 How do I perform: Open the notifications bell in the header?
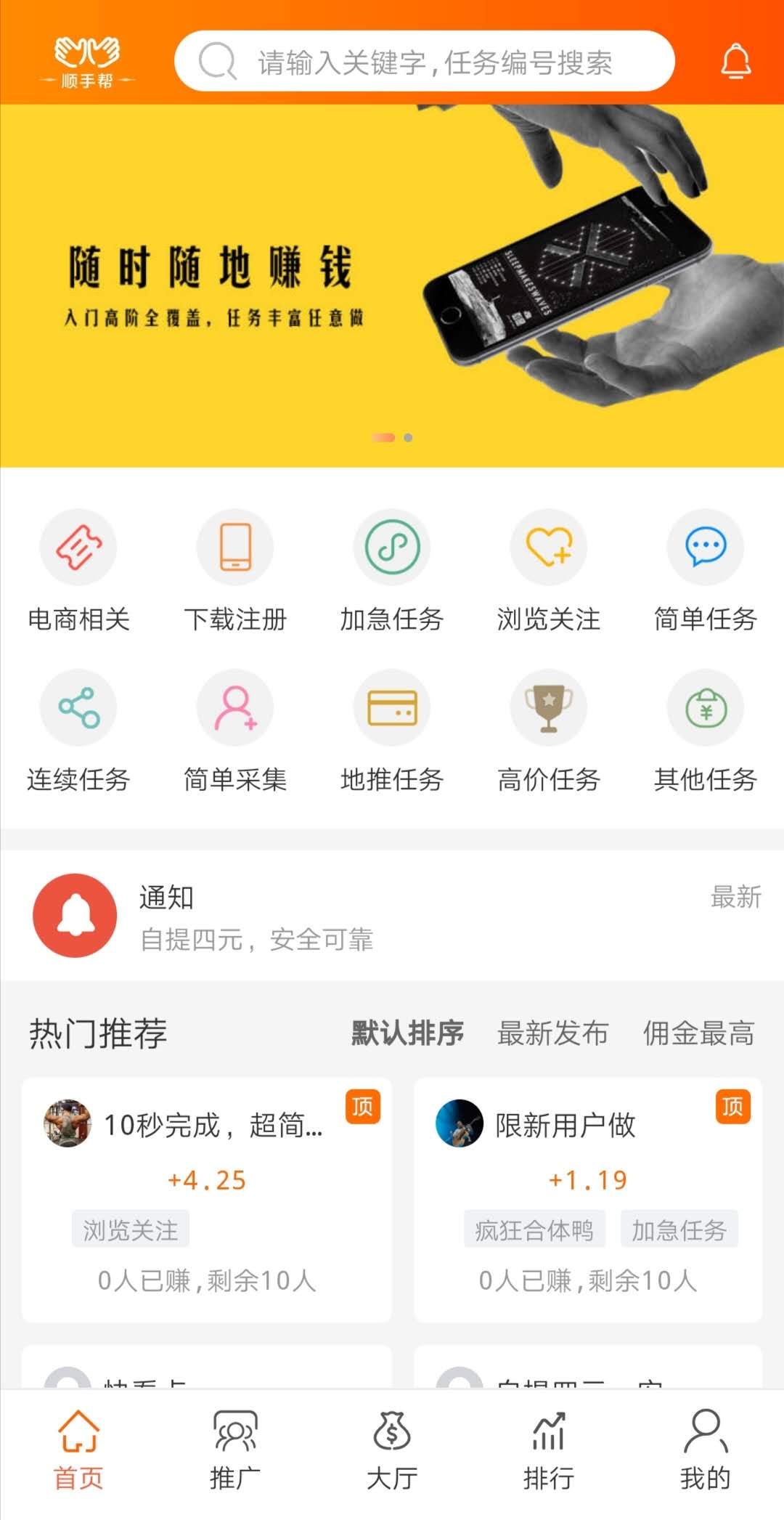[735, 61]
